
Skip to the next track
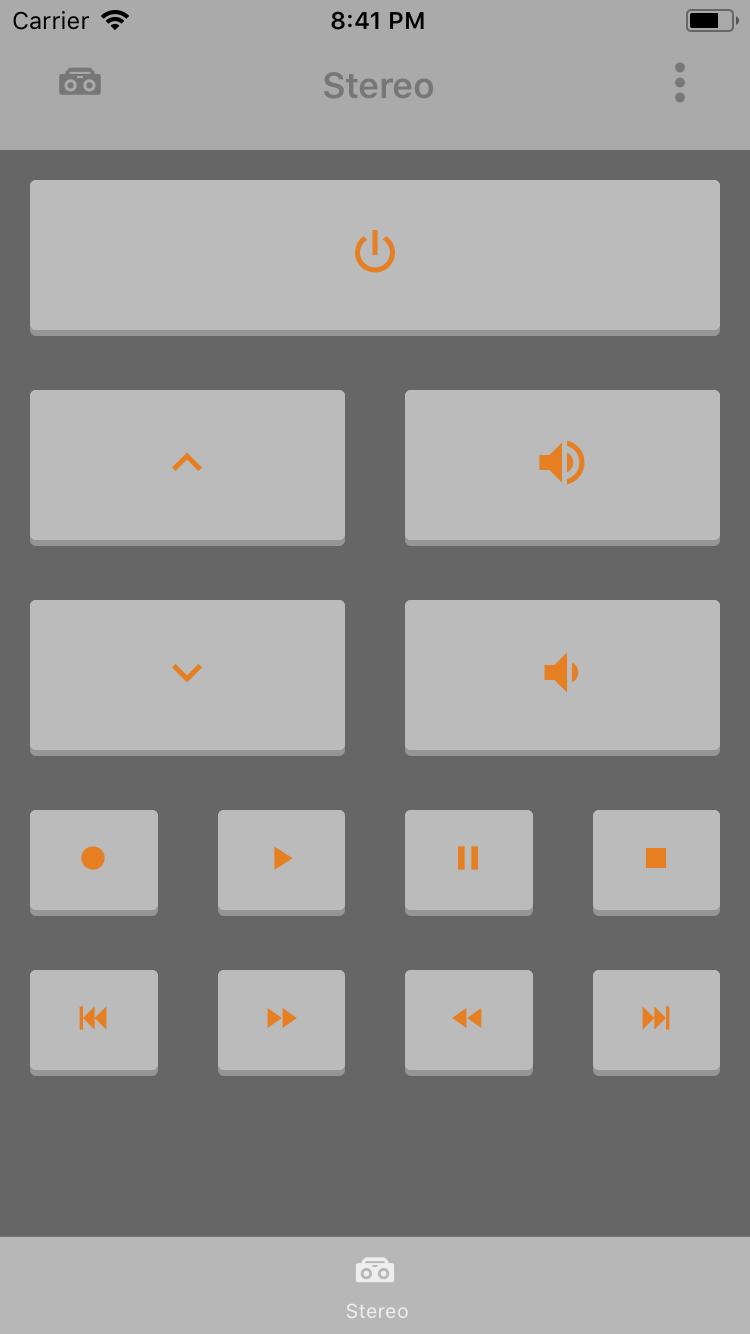pyautogui.click(x=656, y=1019)
